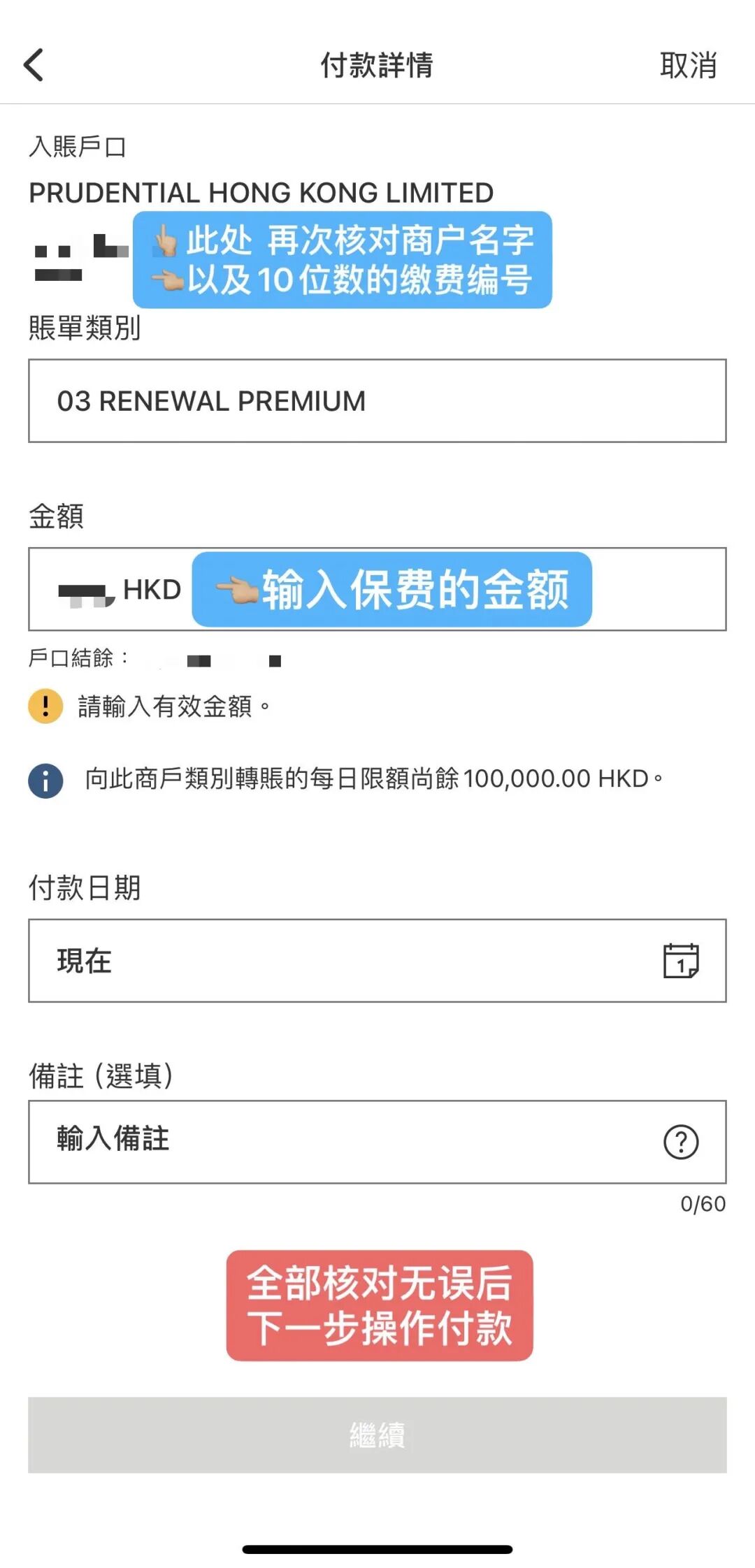Go back using the top-left arrow
The height and width of the screenshot is (1568, 755).
tap(34, 65)
